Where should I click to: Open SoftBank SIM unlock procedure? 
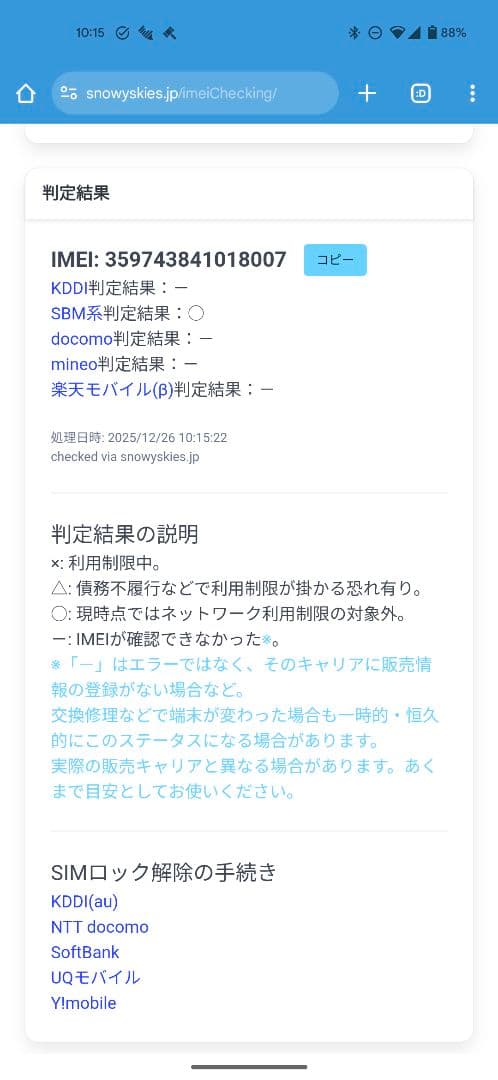(x=85, y=952)
